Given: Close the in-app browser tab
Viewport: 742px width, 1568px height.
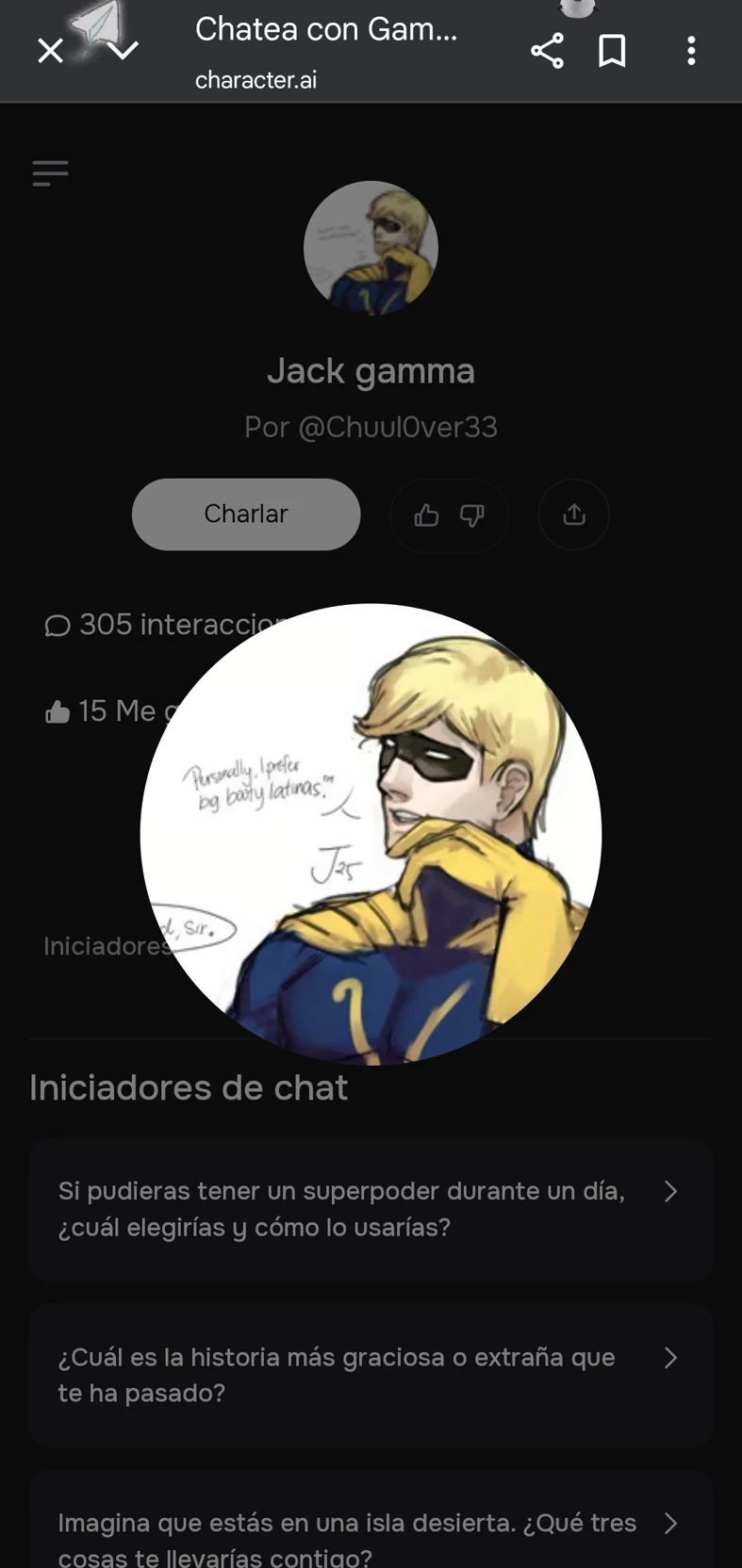Looking at the screenshot, I should coord(50,51).
